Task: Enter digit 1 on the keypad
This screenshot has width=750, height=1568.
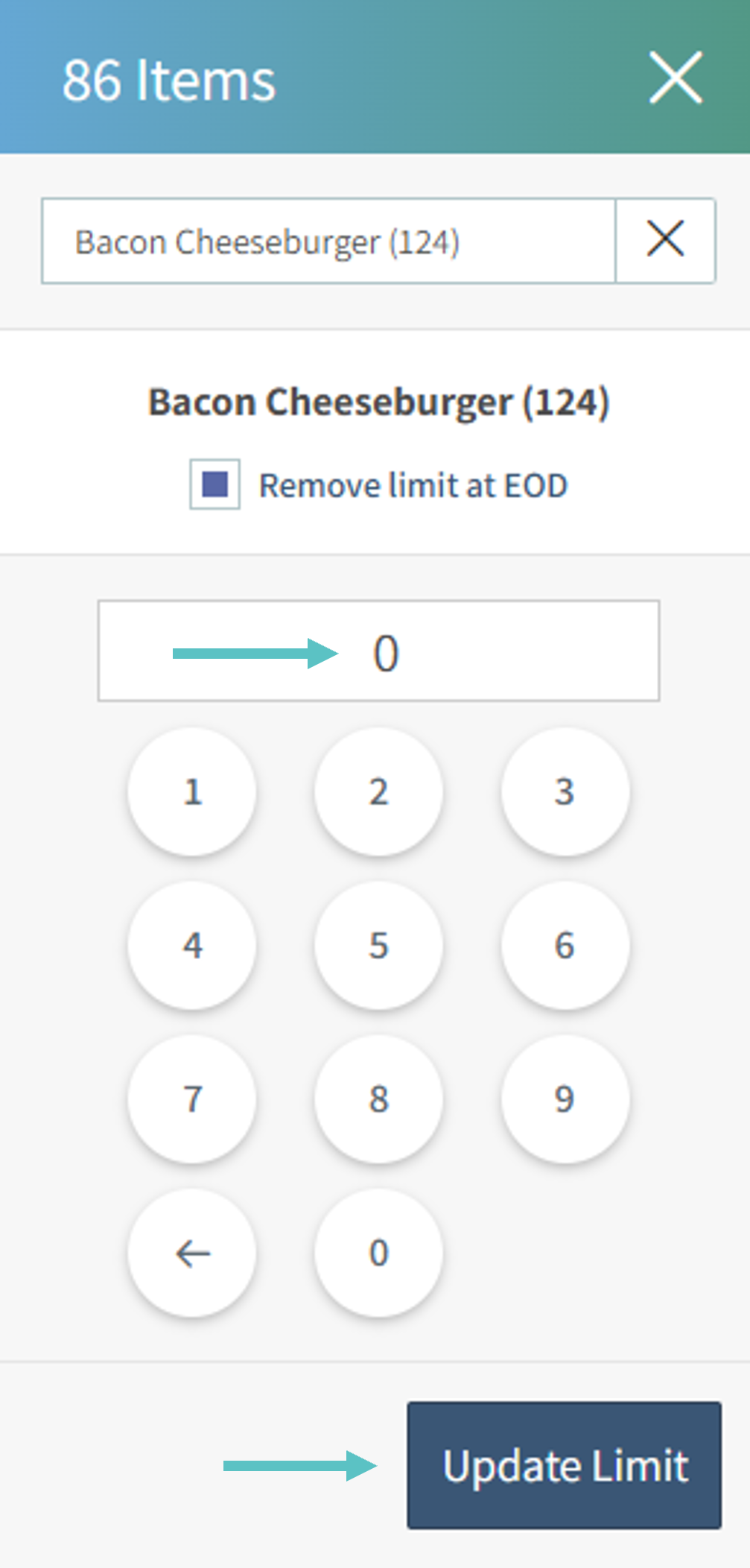Action: 192,791
